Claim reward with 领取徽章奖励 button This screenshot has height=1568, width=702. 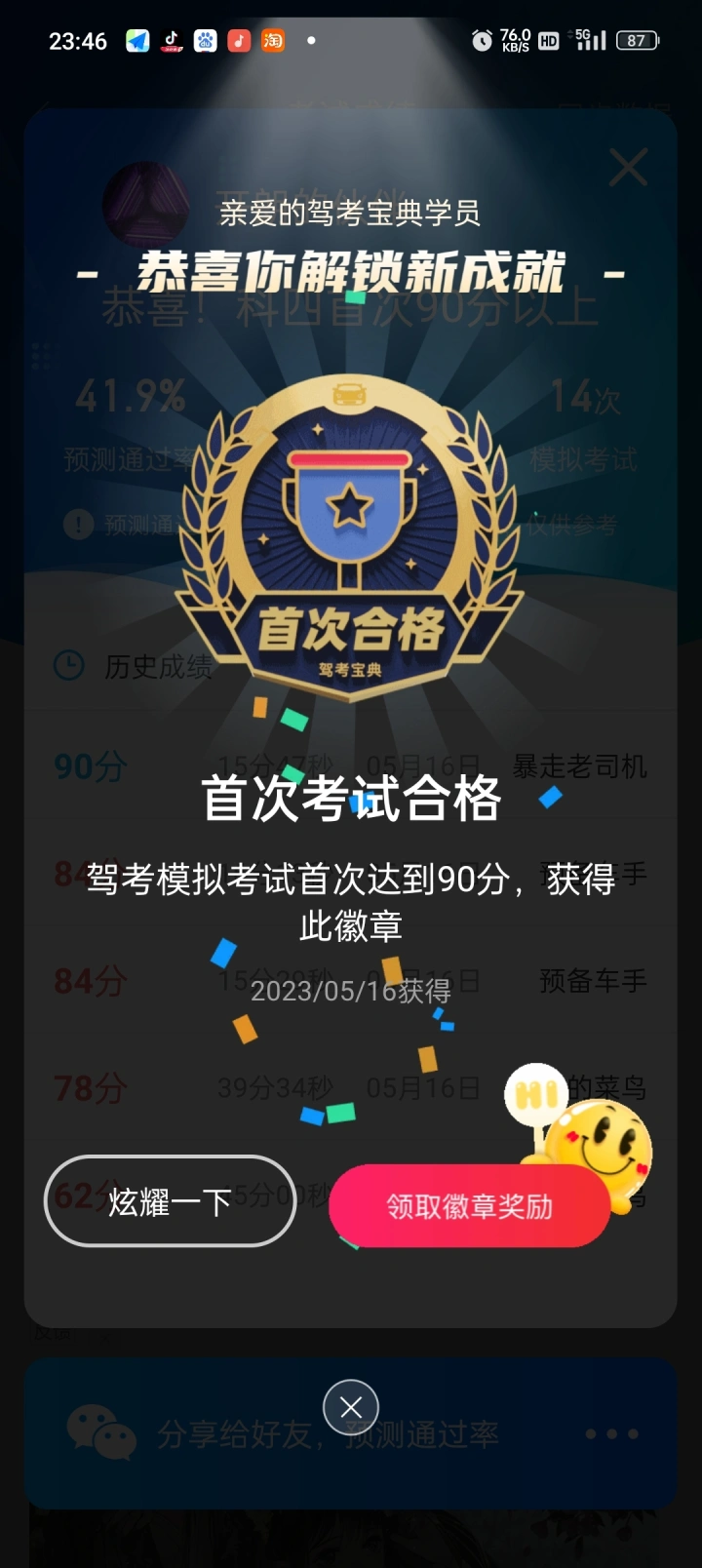pyautogui.click(x=469, y=1206)
